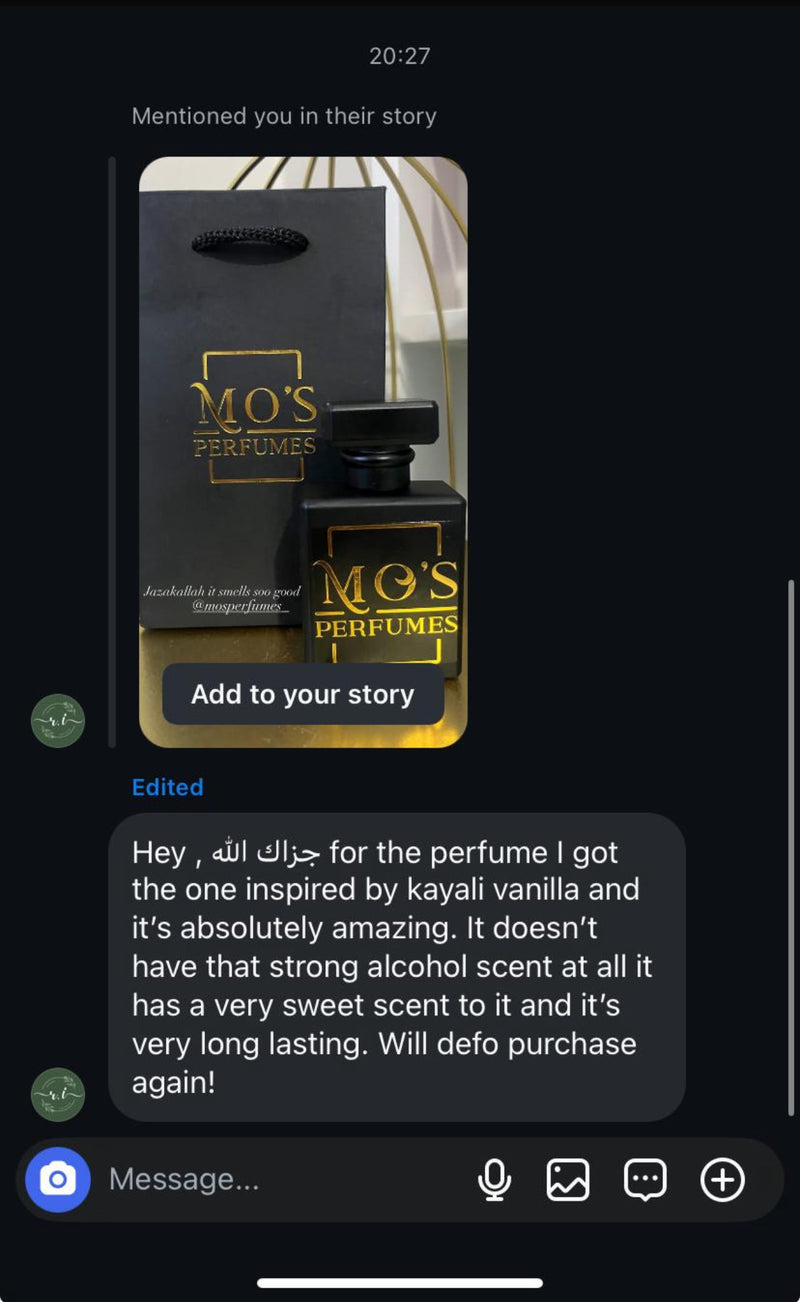The image size is (800, 1302).
Task: Tap the Add to your story button
Action: [303, 694]
